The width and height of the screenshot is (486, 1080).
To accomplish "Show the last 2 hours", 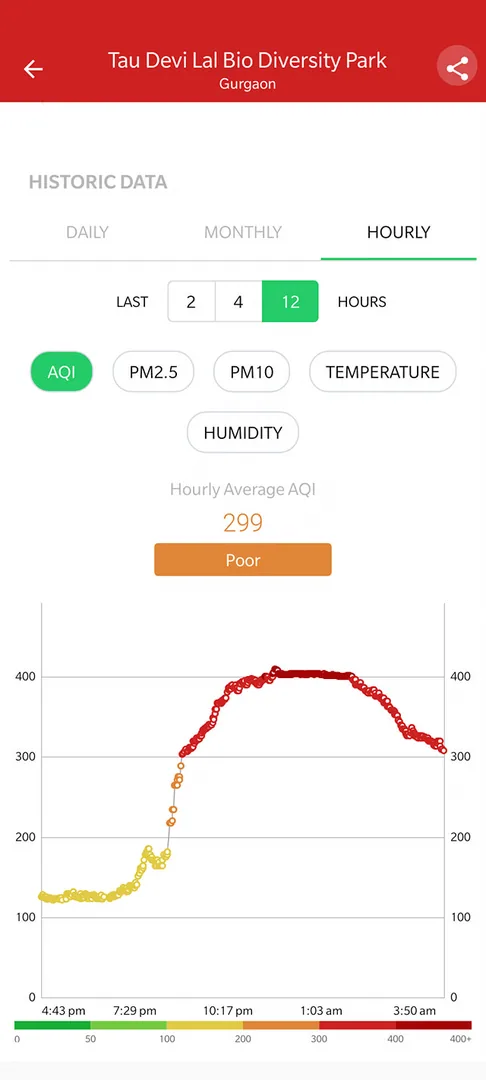I will tap(191, 302).
